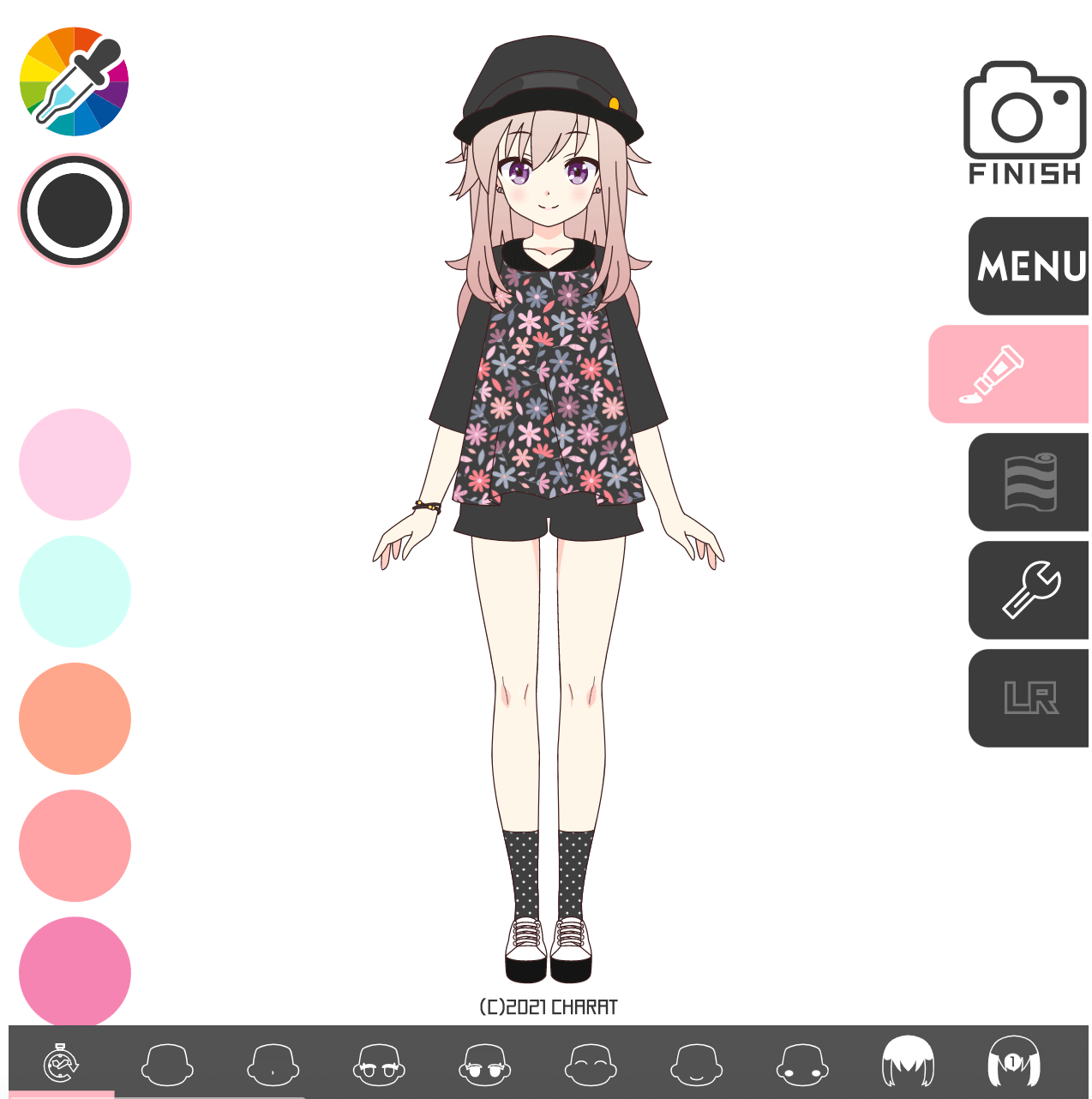
Task: Switch to the nose category
Action: coord(273,1064)
